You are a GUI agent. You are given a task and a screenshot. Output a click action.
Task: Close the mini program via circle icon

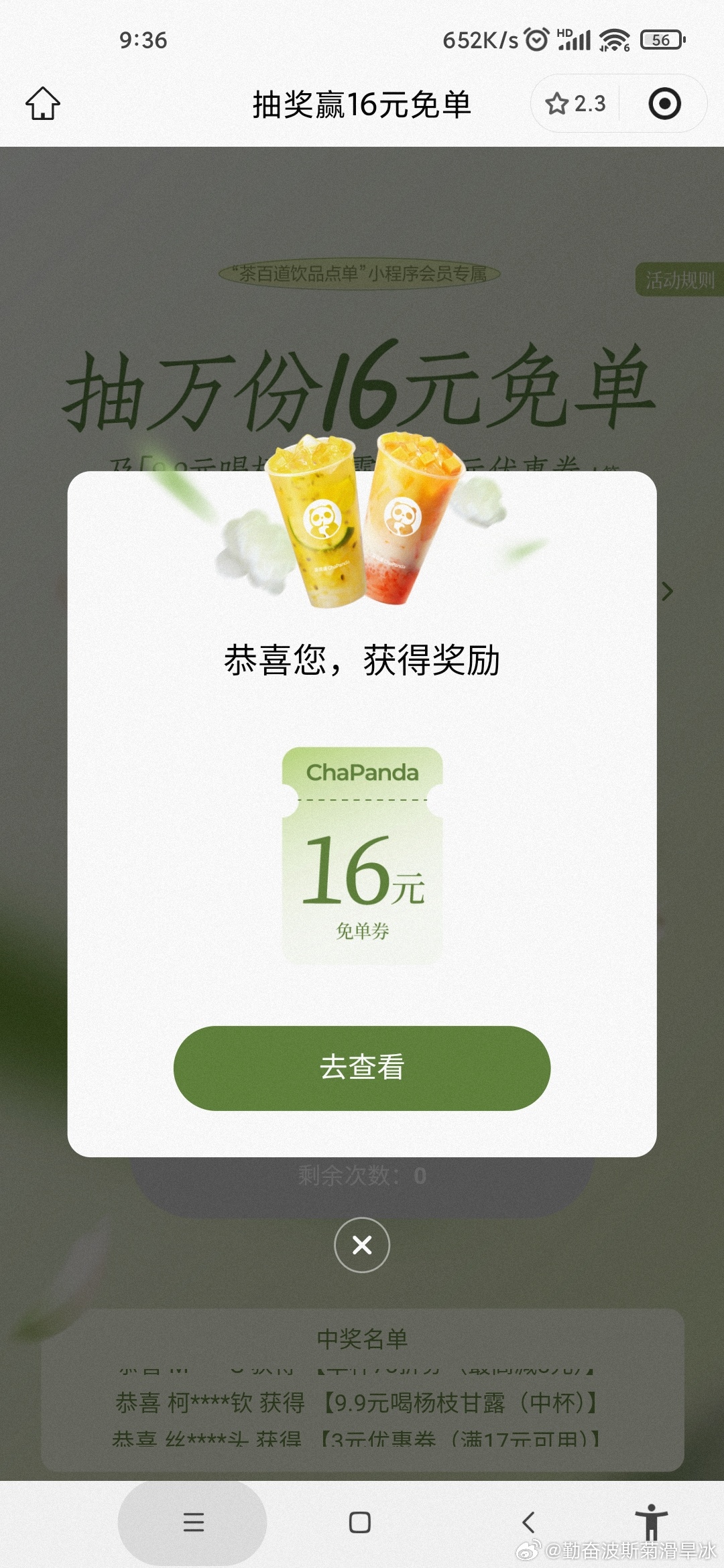pyautogui.click(x=665, y=104)
